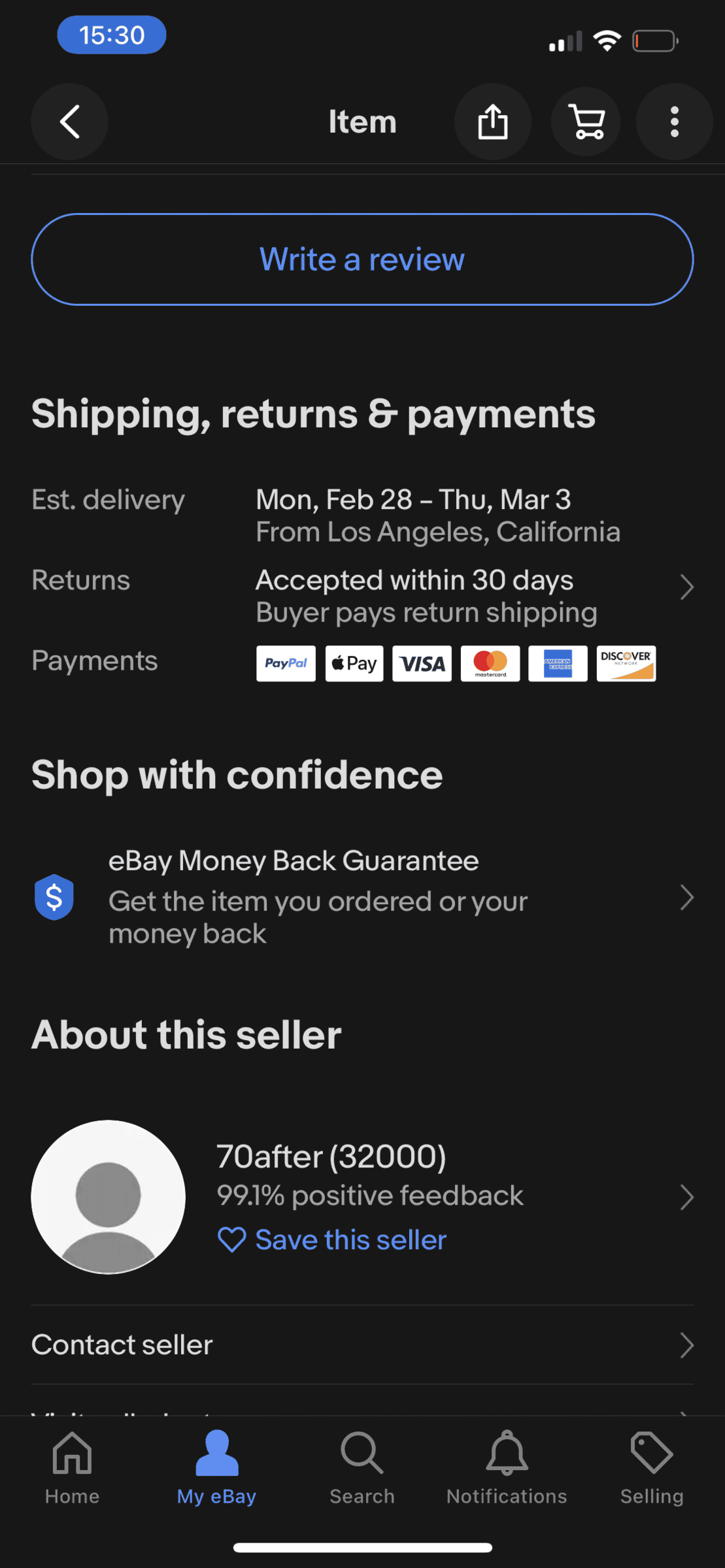Switch to the Selling tab

(x=651, y=1467)
